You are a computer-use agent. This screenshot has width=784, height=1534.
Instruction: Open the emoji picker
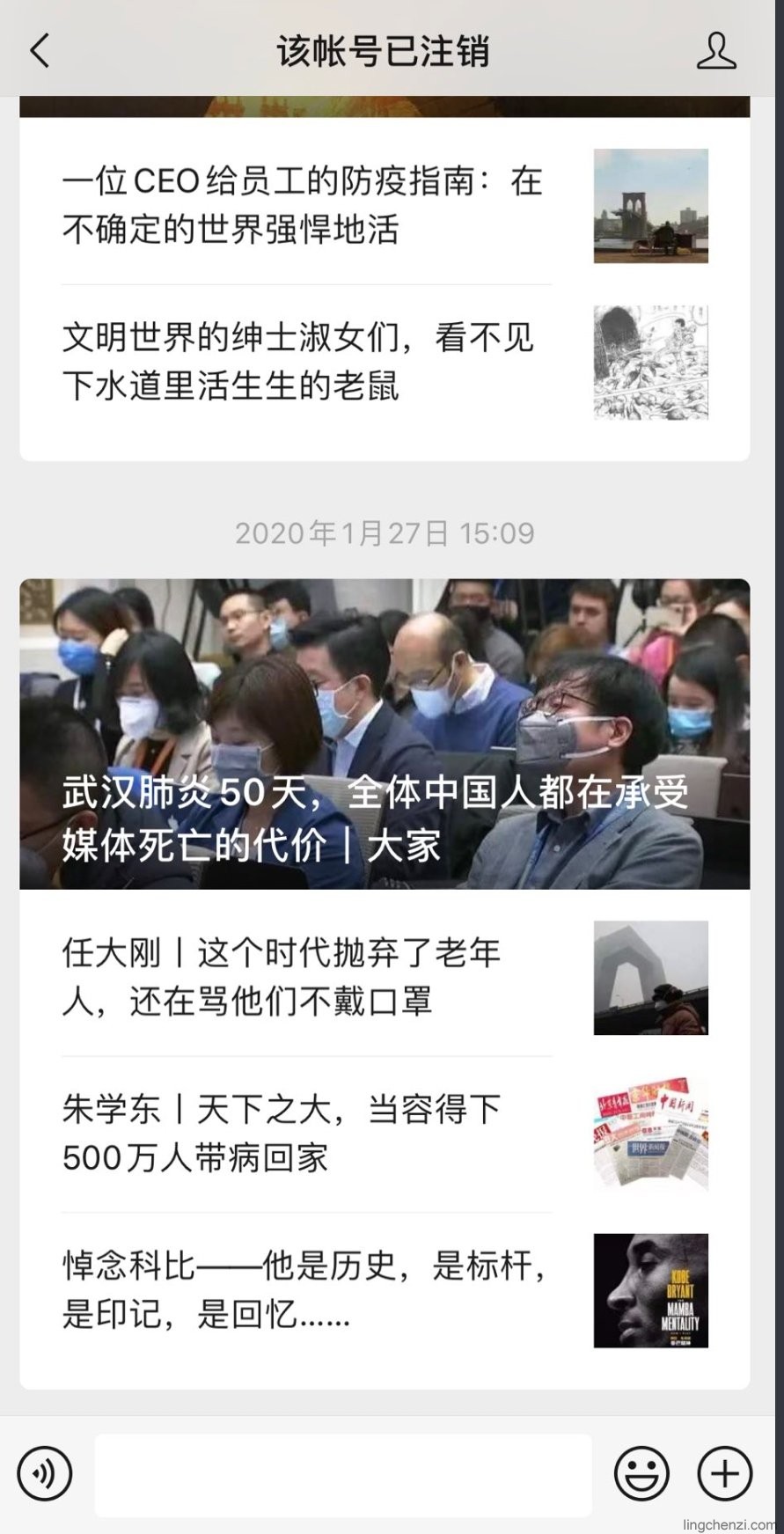[641, 1473]
